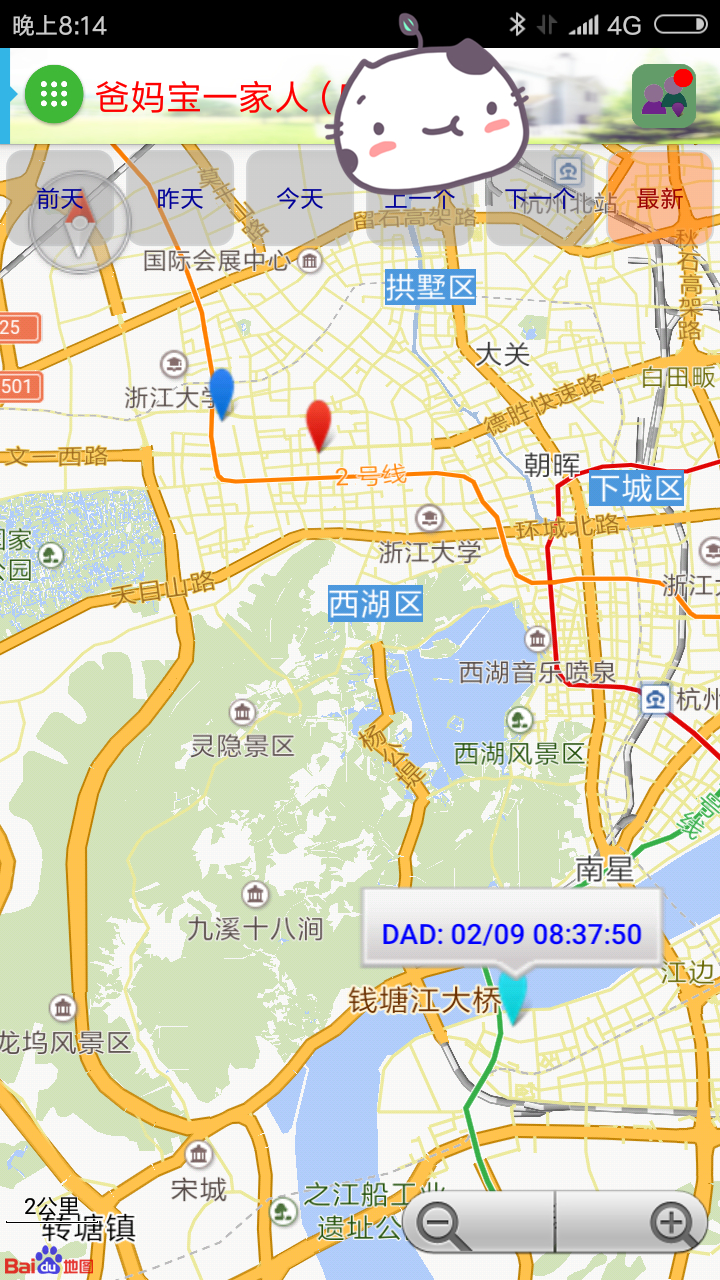Tap the compass to reset orientation

pos(80,224)
